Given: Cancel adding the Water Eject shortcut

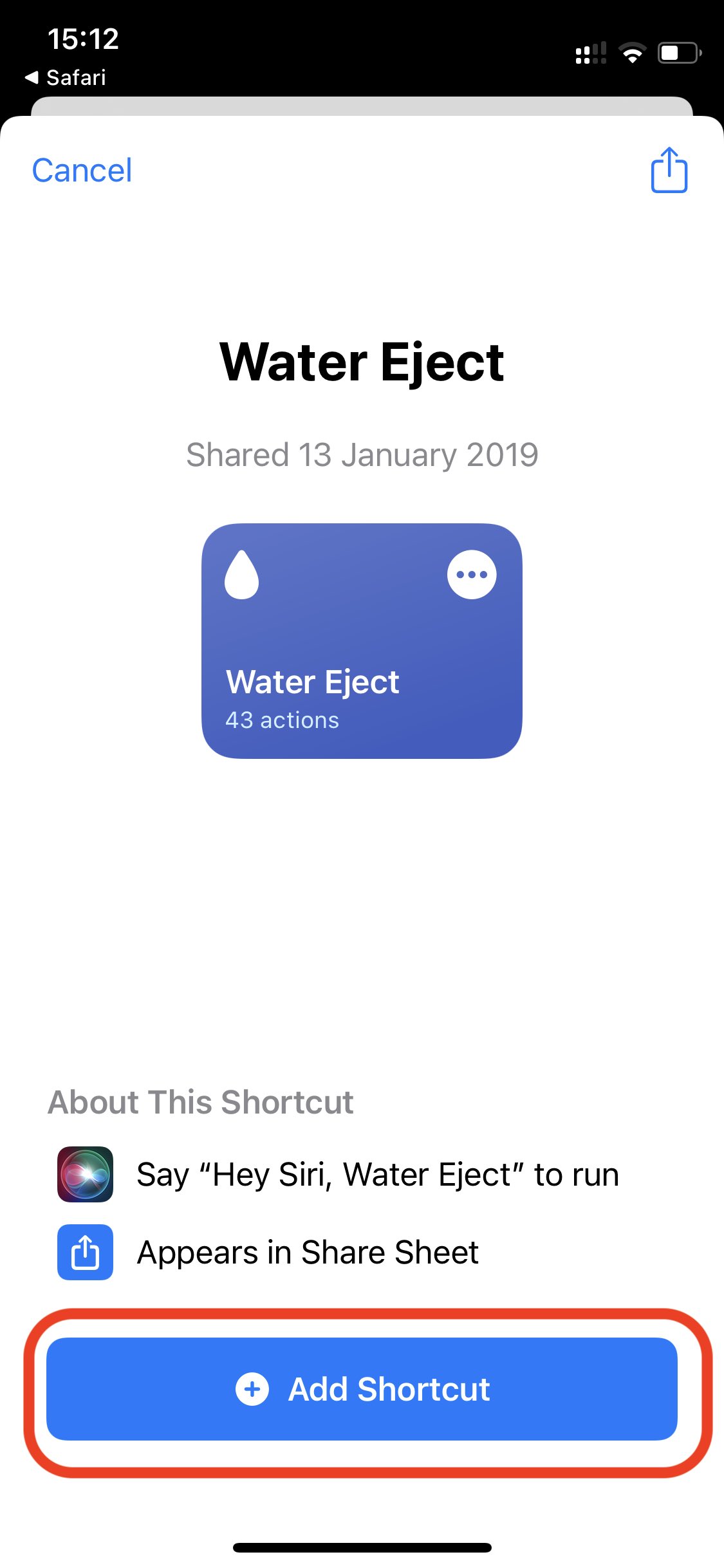Looking at the screenshot, I should (82, 171).
